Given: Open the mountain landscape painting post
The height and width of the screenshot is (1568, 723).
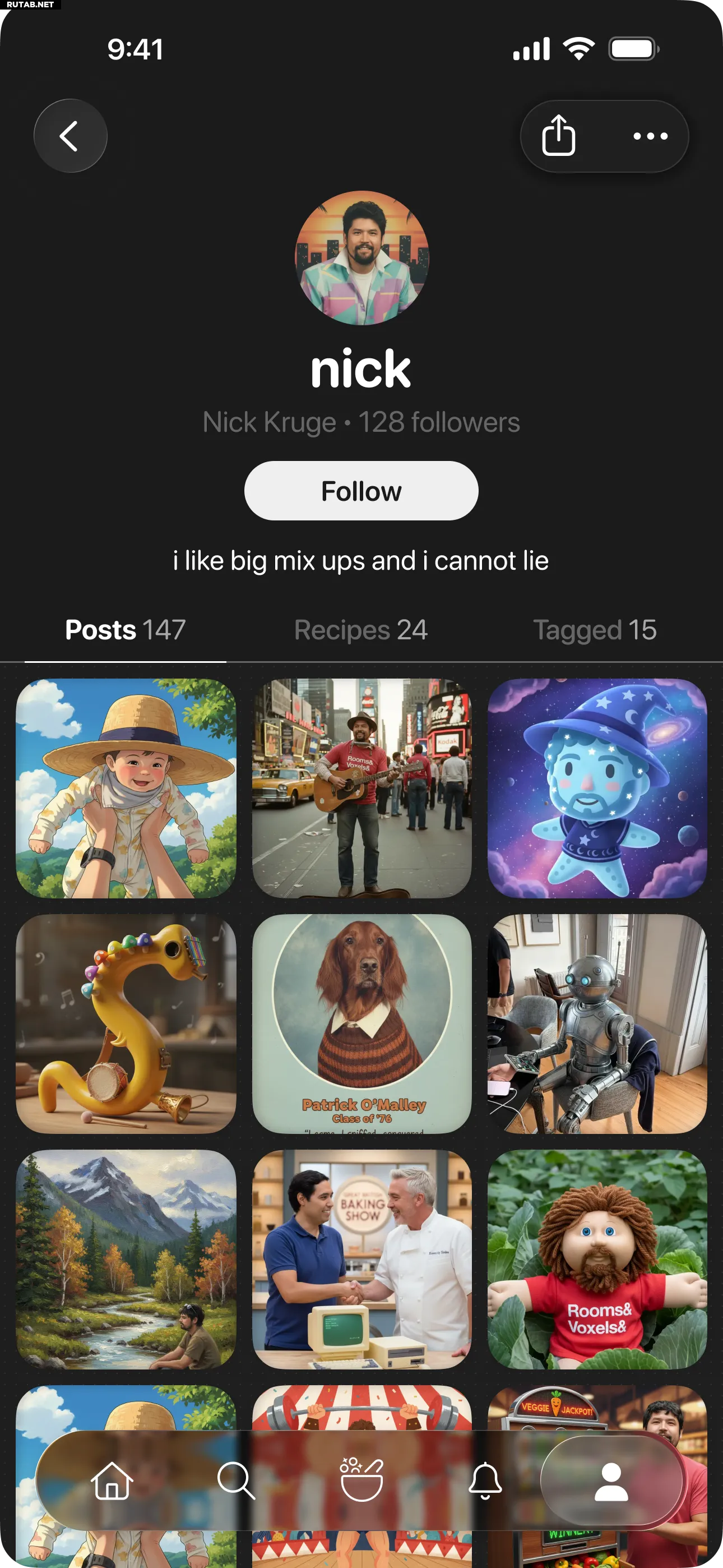Looking at the screenshot, I should (x=126, y=1260).
